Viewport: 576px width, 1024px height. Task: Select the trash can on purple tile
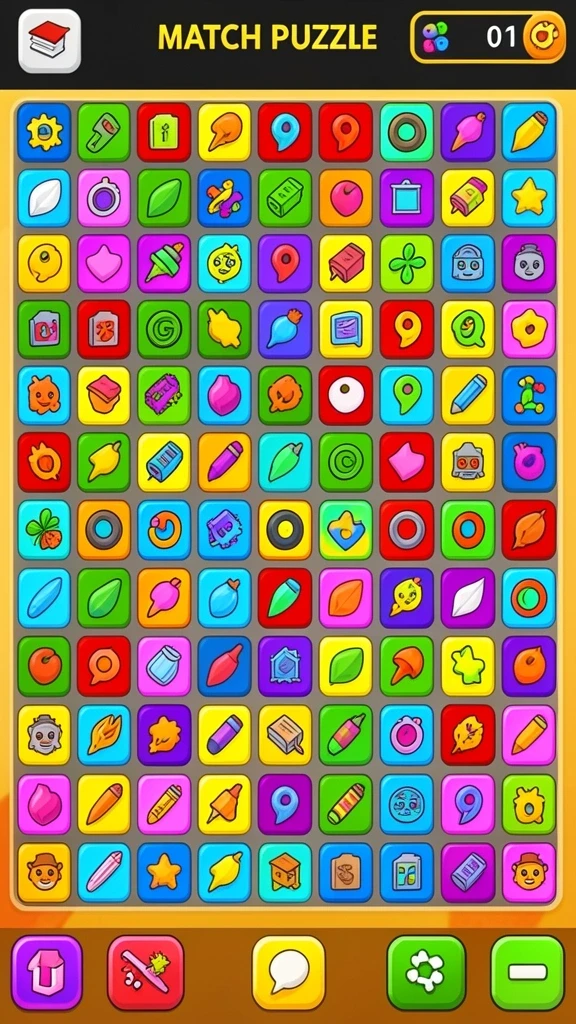pos(407,199)
